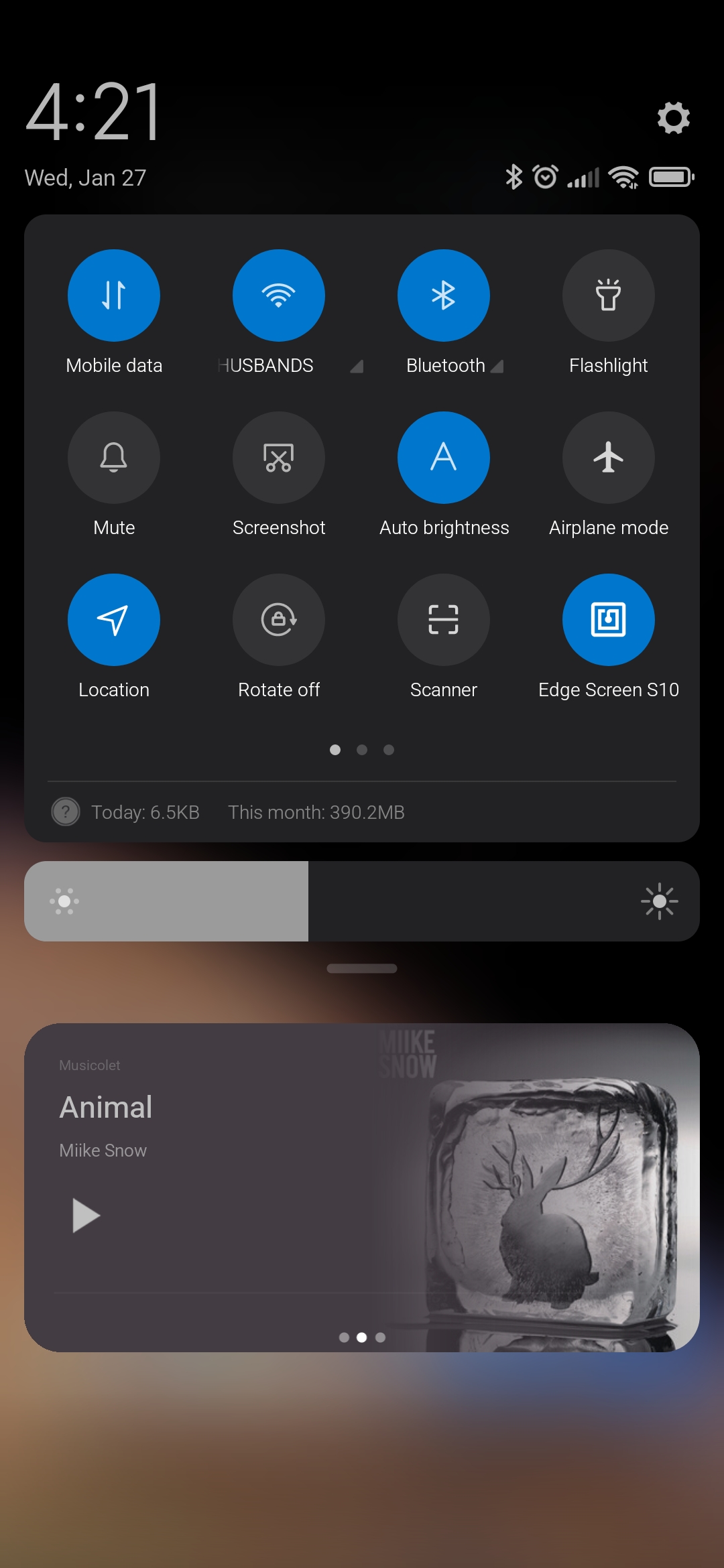The height and width of the screenshot is (1568, 724).
Task: Toggle the Rotate off tile
Action: [x=279, y=620]
